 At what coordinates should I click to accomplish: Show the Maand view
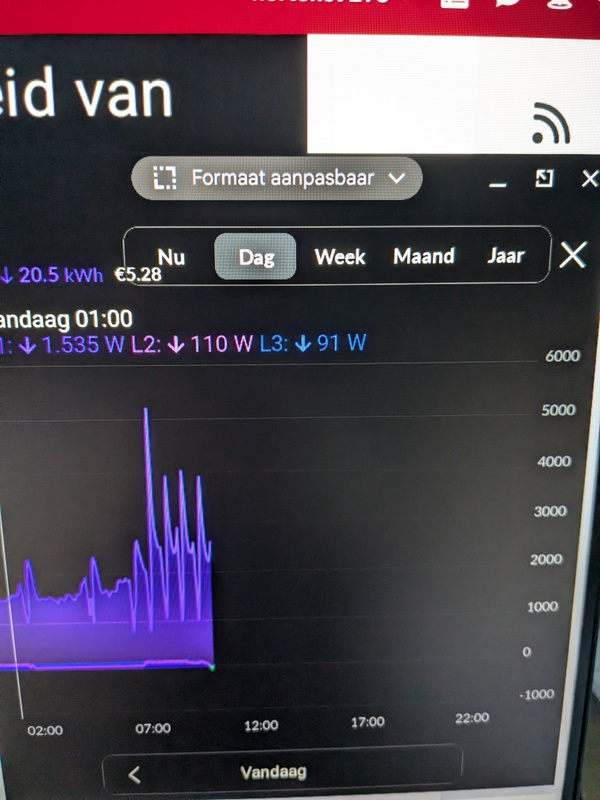tap(424, 257)
